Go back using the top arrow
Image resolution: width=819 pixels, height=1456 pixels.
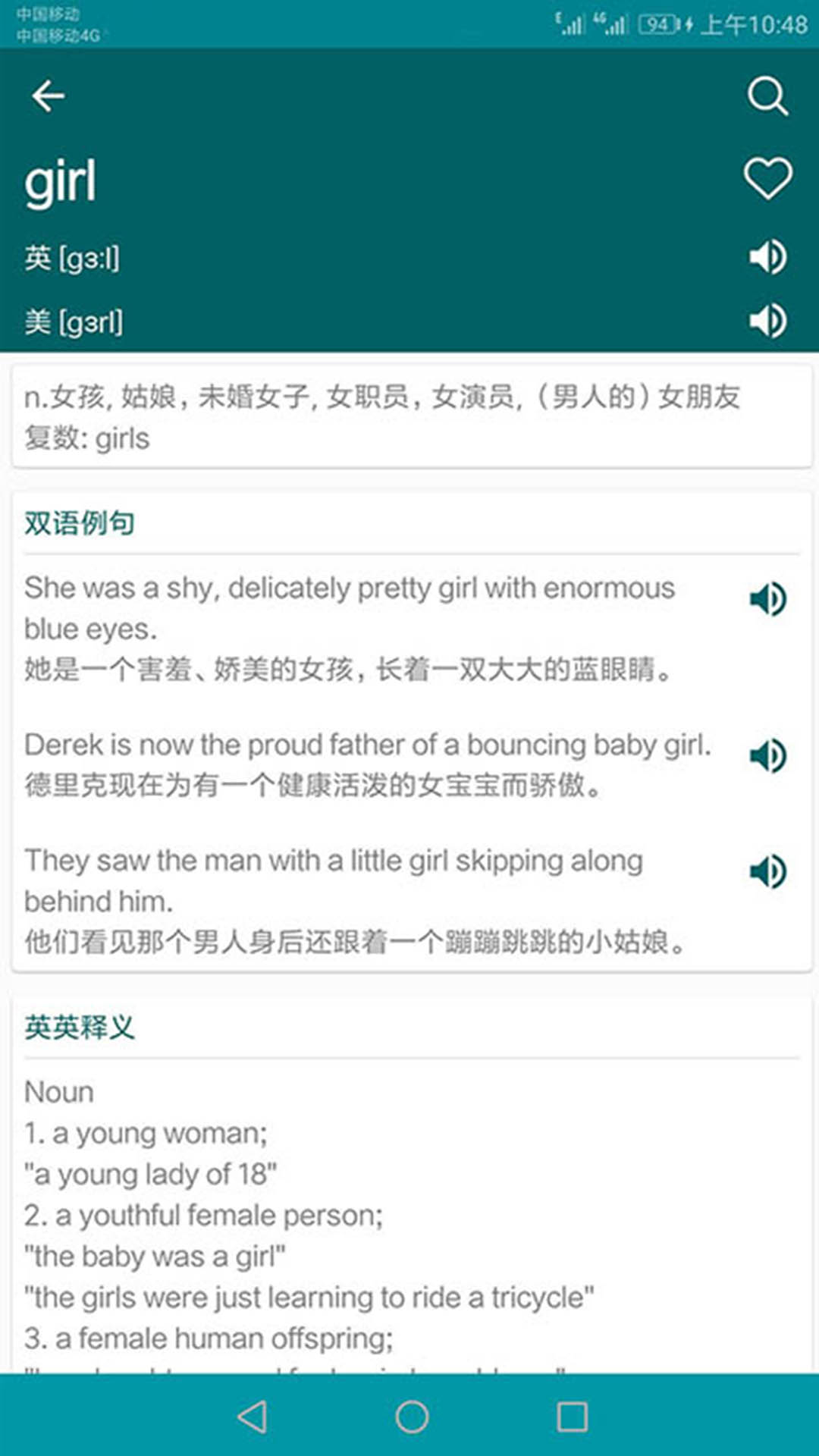tap(48, 96)
